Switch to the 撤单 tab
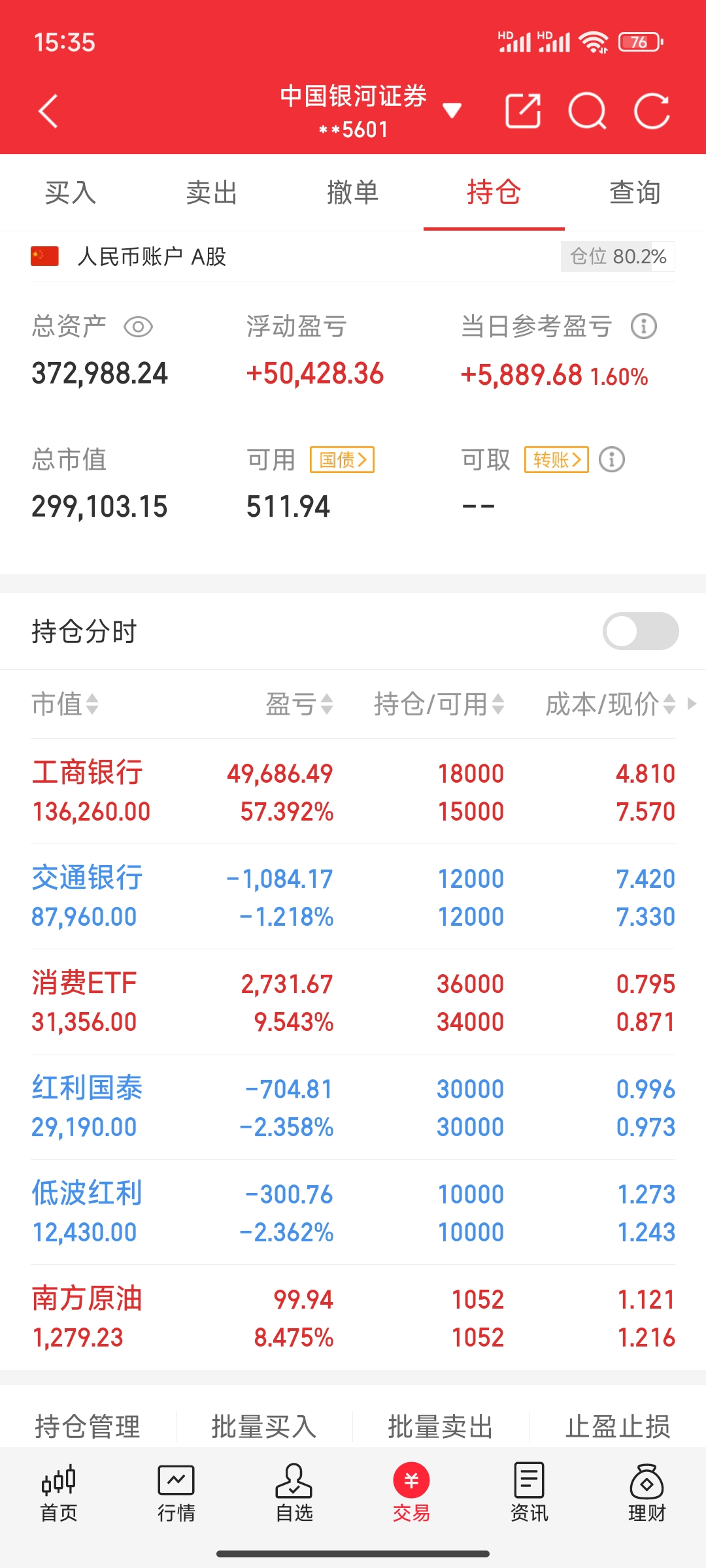Image resolution: width=706 pixels, height=1568 pixels. tap(353, 193)
